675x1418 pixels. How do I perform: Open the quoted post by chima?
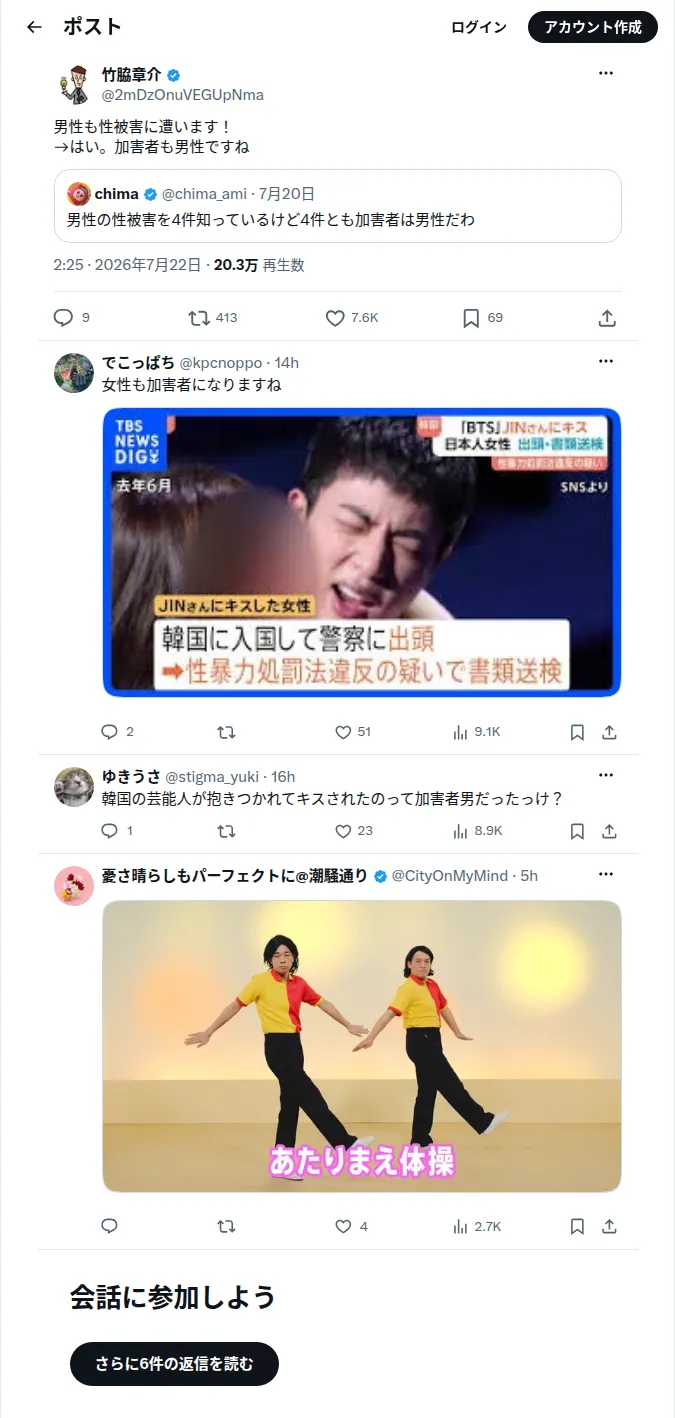click(338, 206)
